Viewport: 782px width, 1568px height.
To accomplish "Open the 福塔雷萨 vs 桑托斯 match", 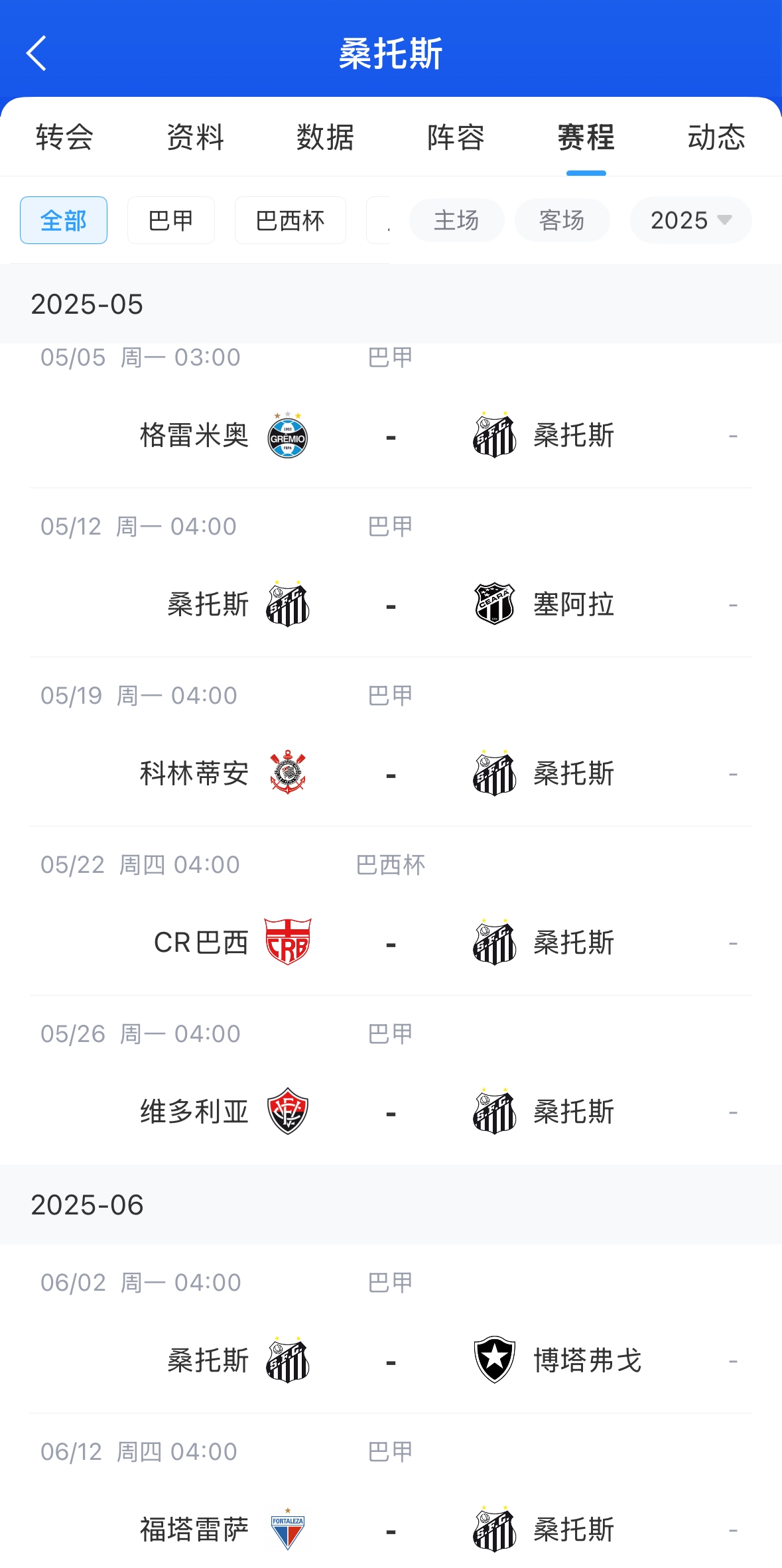I will pos(391,1491).
